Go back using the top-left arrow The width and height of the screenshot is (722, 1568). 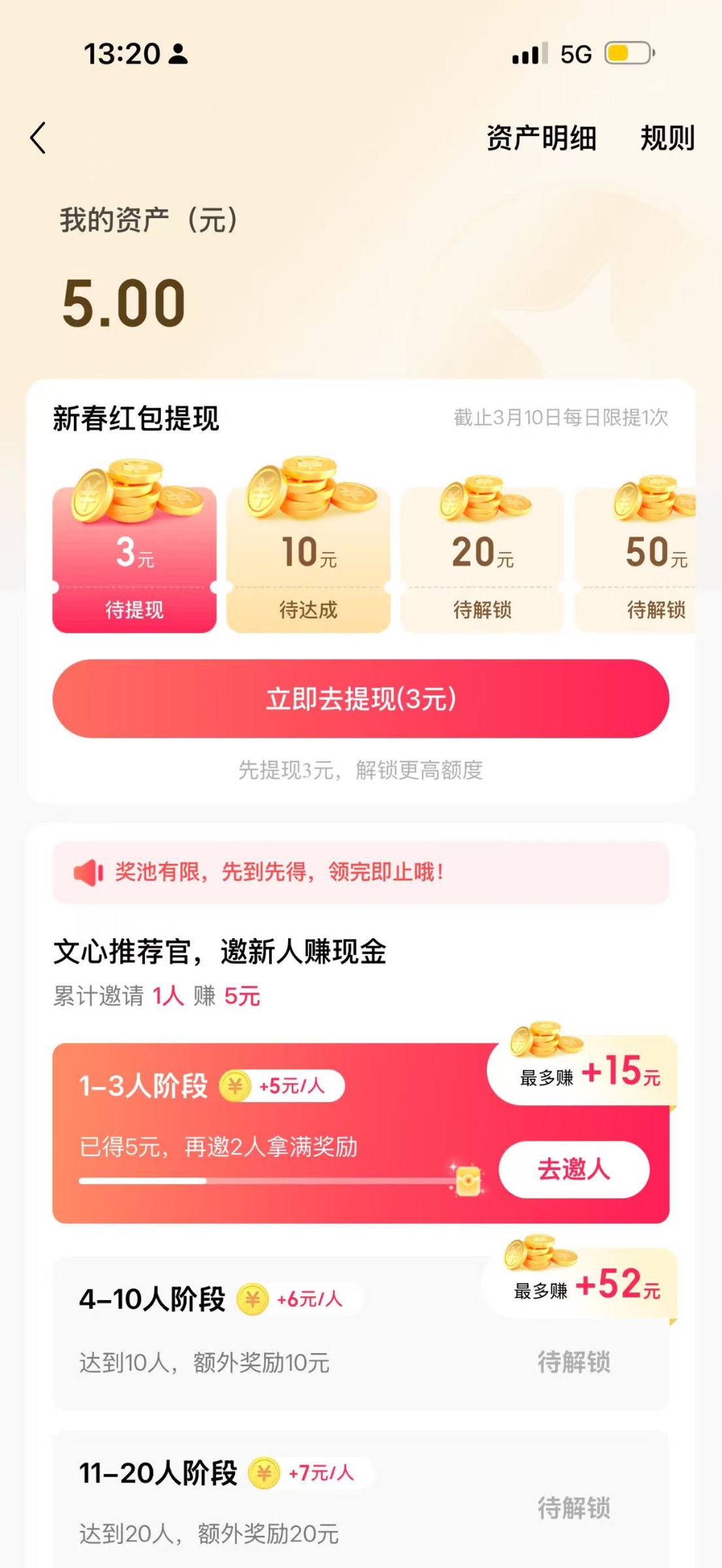coord(38,138)
